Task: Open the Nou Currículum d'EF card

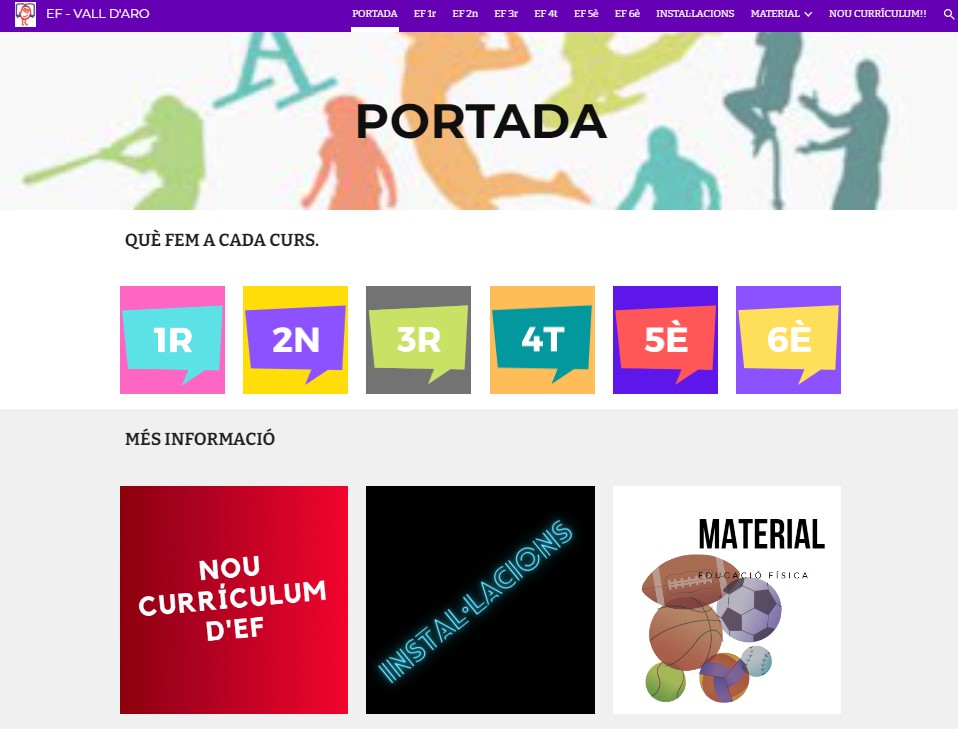Action: pos(233,600)
